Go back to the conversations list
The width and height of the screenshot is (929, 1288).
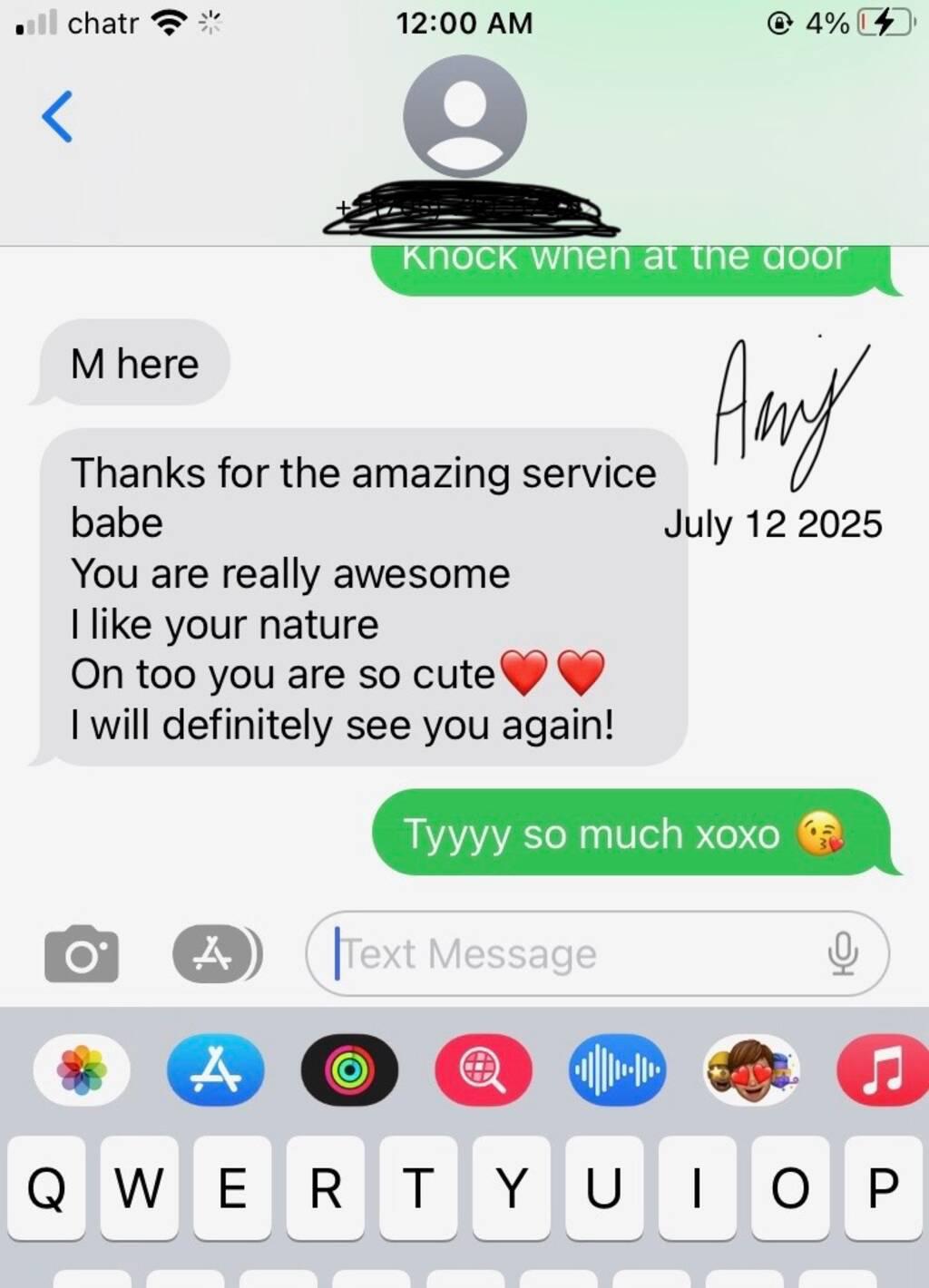click(56, 117)
